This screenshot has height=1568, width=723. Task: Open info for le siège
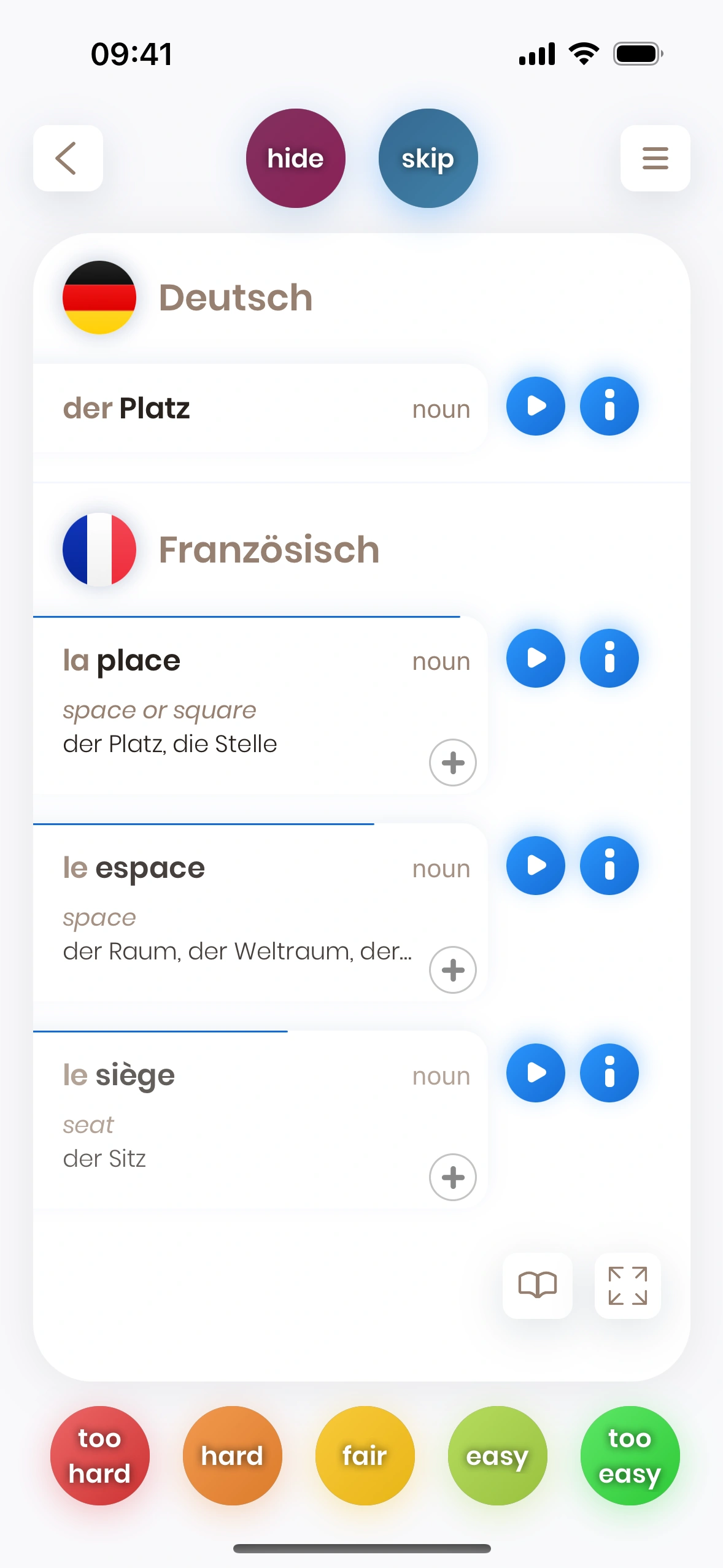tap(609, 1073)
